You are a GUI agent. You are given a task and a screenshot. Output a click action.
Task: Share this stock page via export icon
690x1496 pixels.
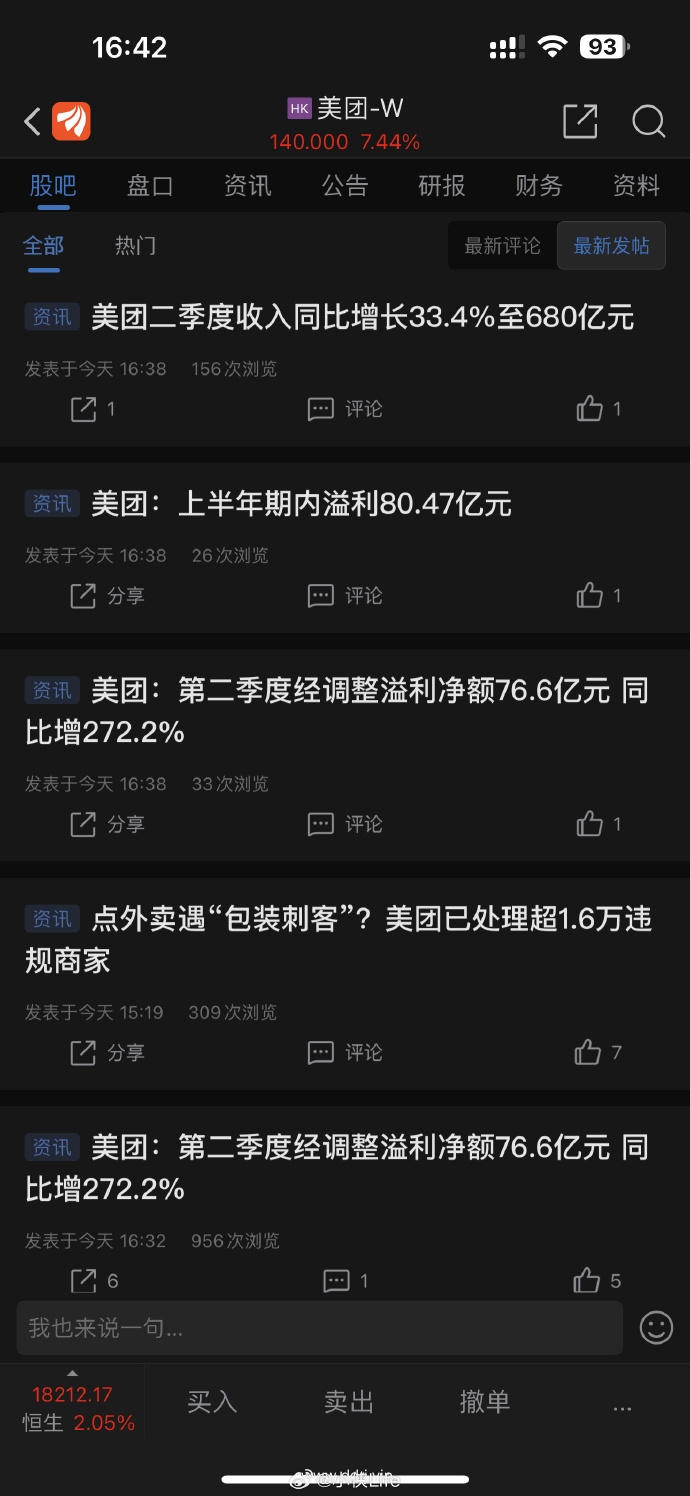[x=580, y=122]
